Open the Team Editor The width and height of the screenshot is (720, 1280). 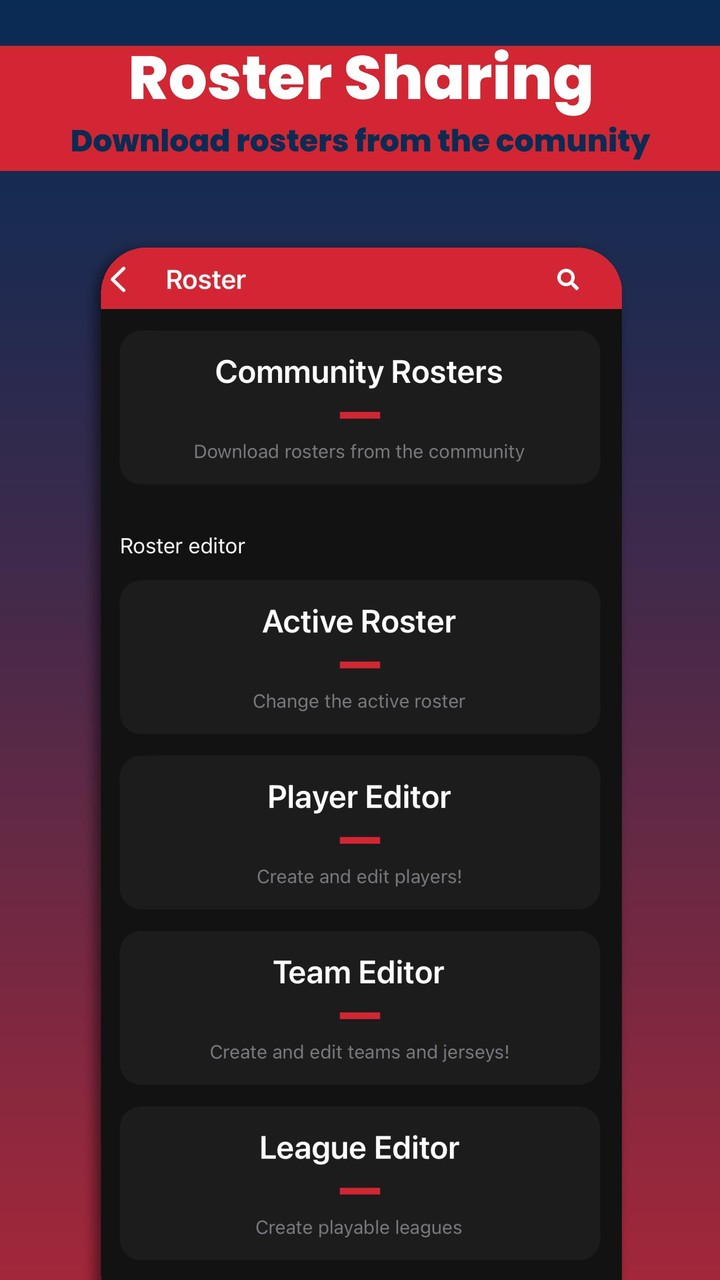(359, 1007)
